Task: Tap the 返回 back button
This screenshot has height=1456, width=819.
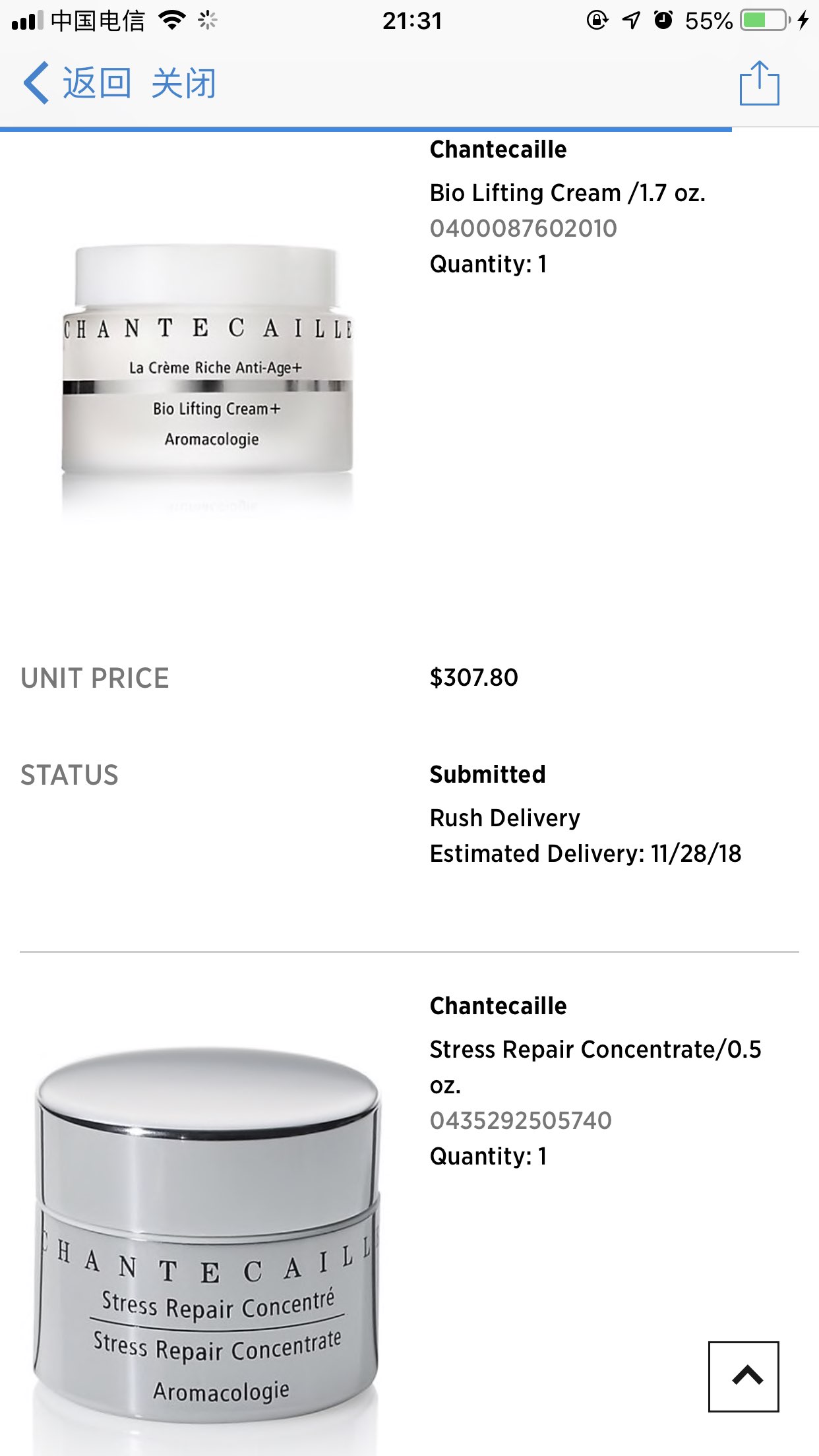Action: (77, 84)
